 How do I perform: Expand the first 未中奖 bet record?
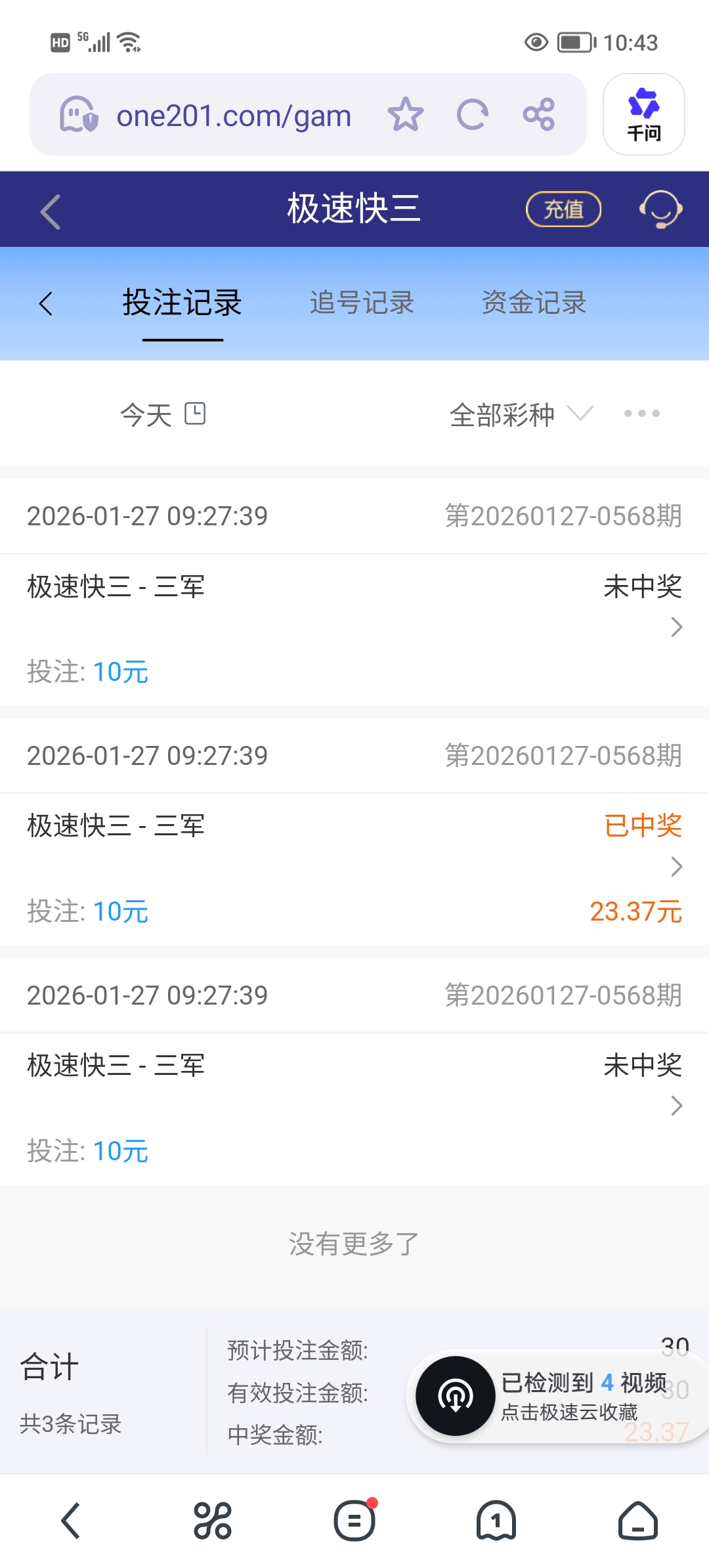coord(676,628)
